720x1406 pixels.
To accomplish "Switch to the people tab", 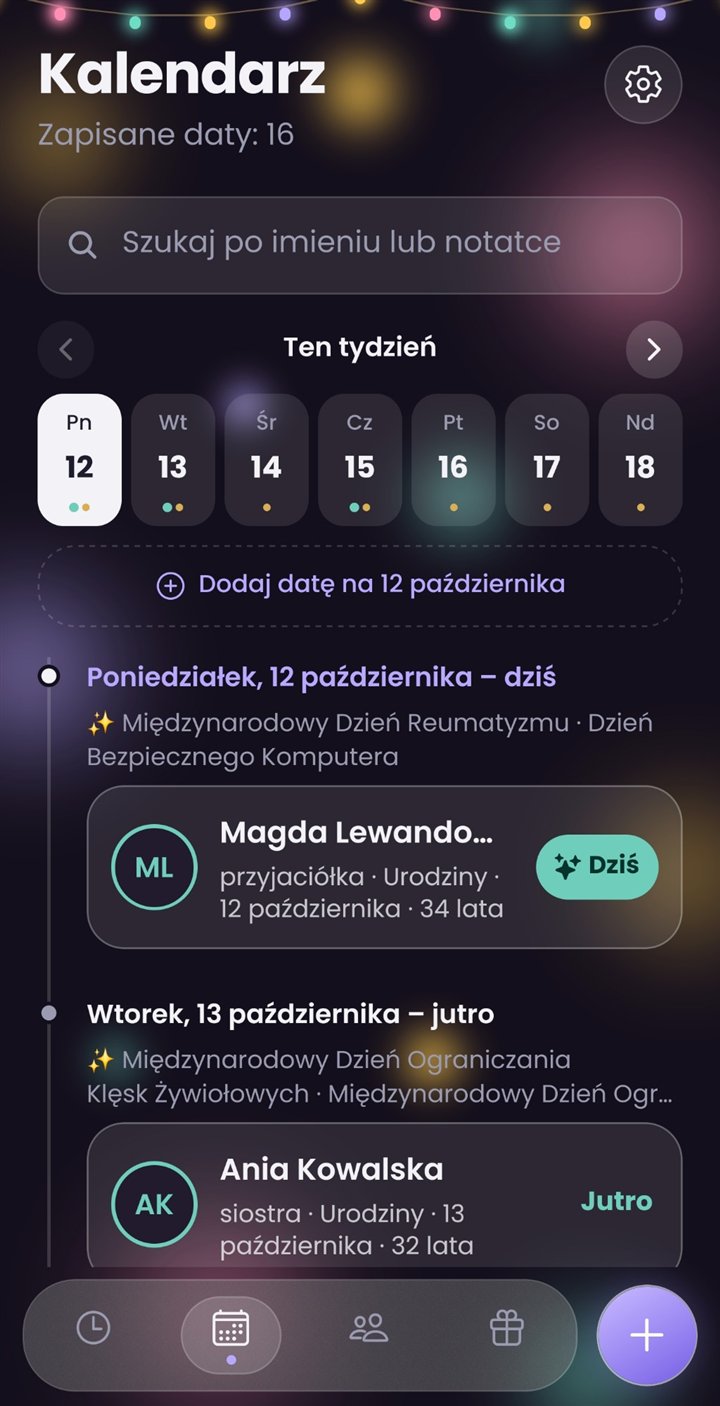I will (x=369, y=1329).
